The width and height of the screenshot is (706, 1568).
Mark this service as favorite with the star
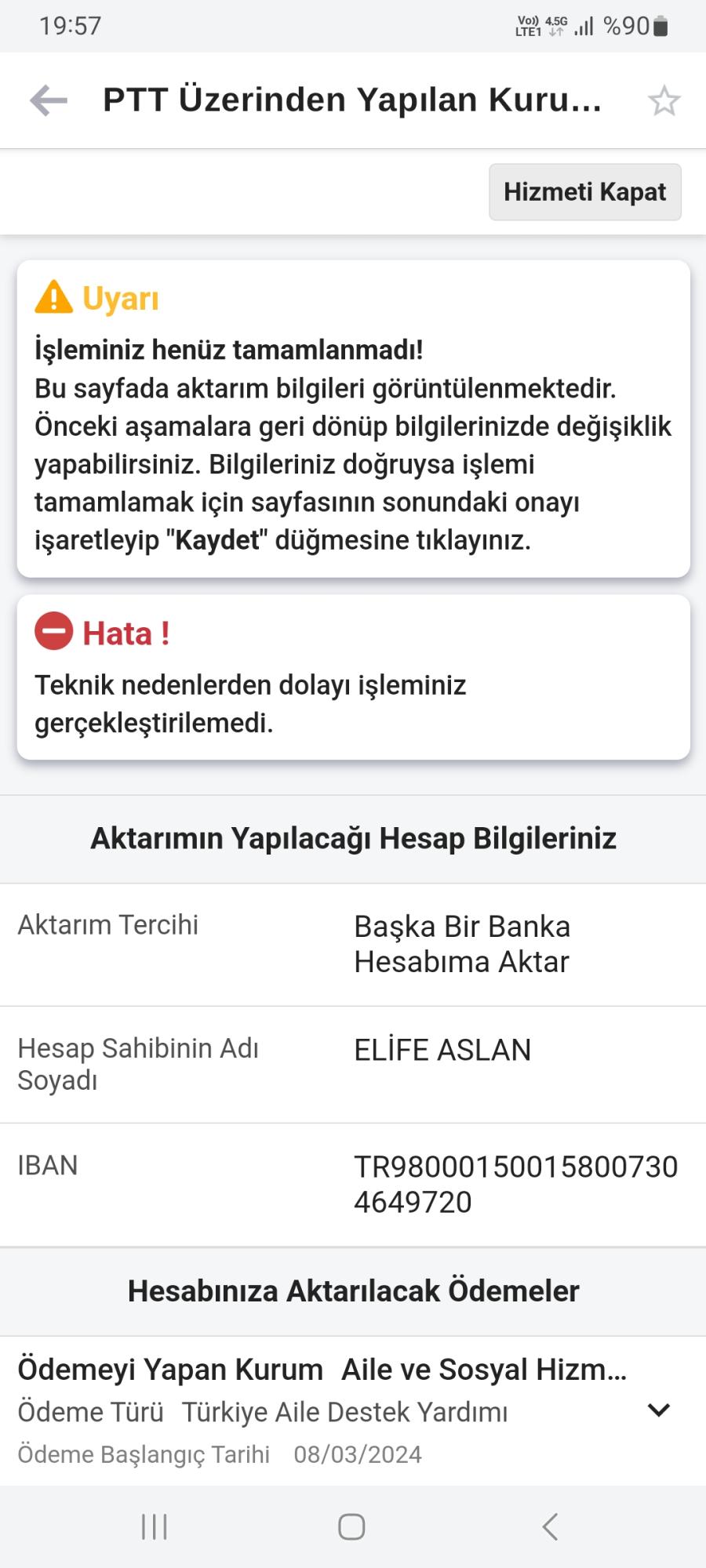point(664,100)
